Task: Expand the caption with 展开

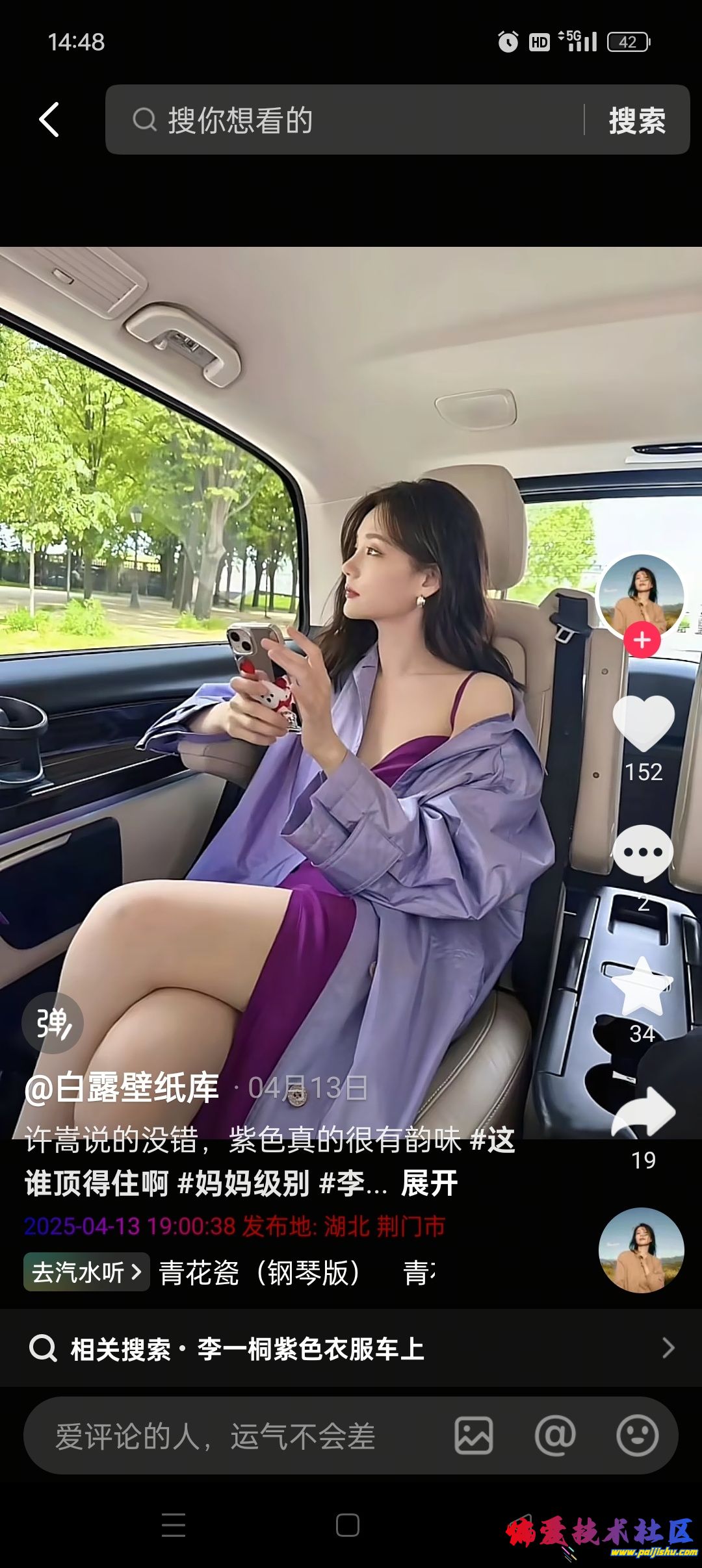Action: (430, 1183)
